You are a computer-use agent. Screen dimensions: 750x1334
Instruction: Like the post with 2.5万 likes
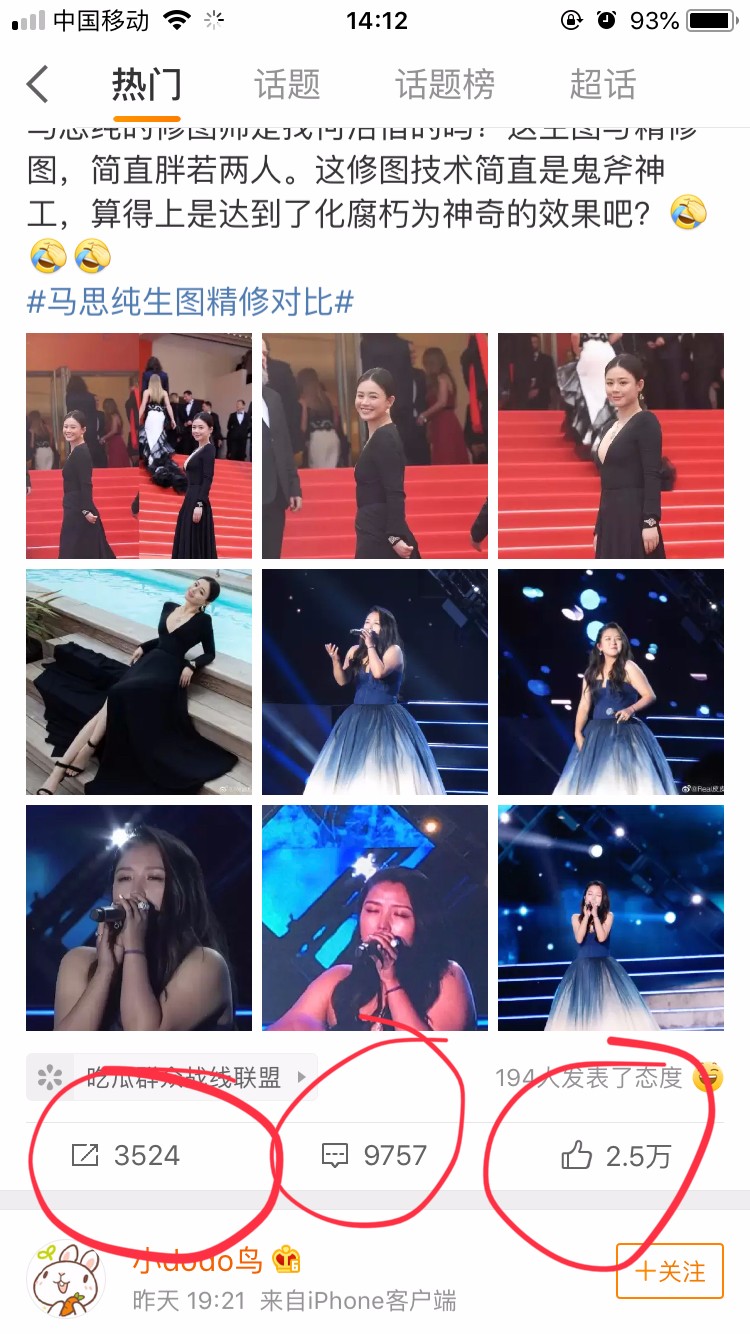click(x=616, y=1157)
